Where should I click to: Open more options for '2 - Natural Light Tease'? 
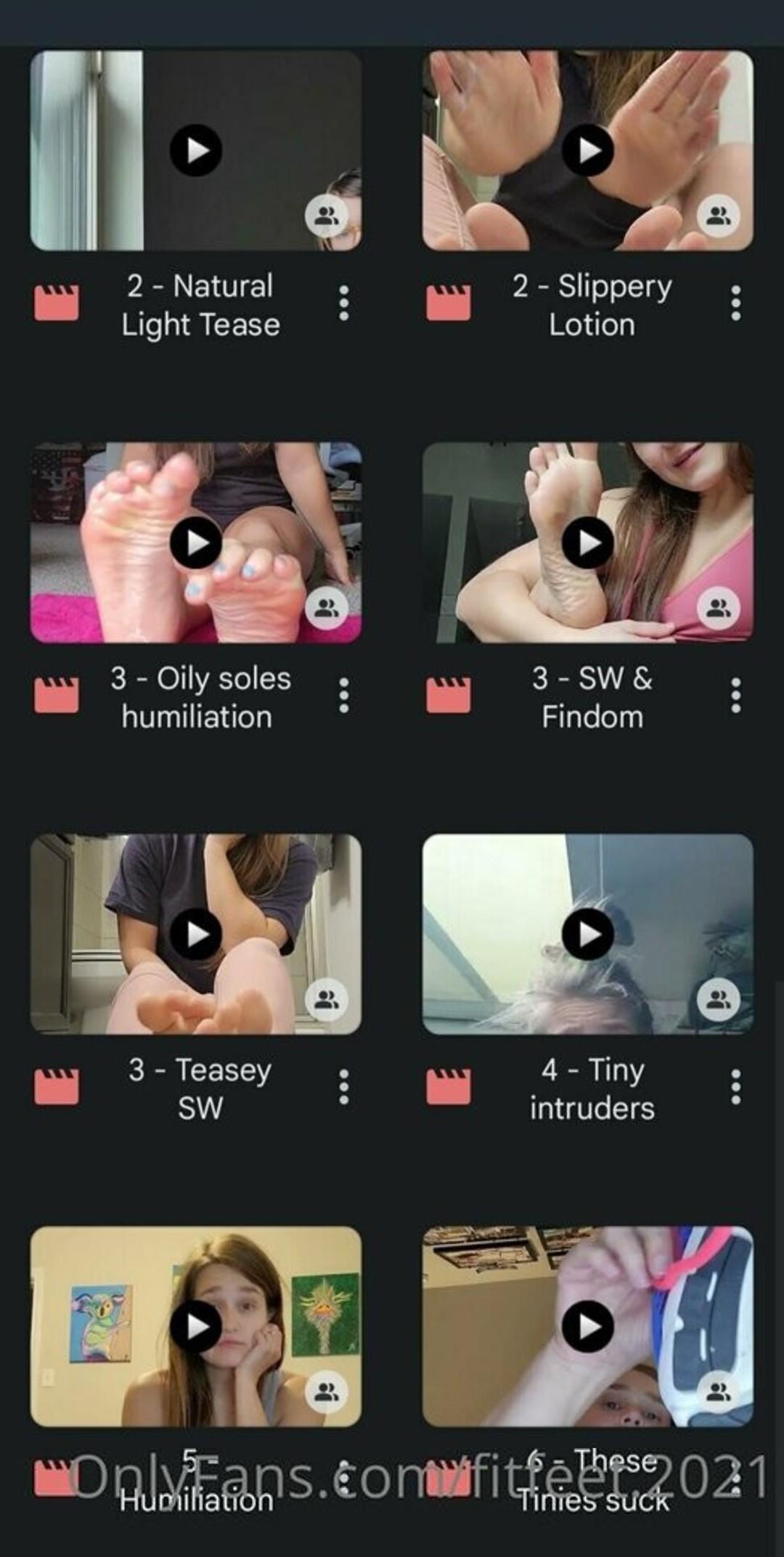[x=344, y=304]
